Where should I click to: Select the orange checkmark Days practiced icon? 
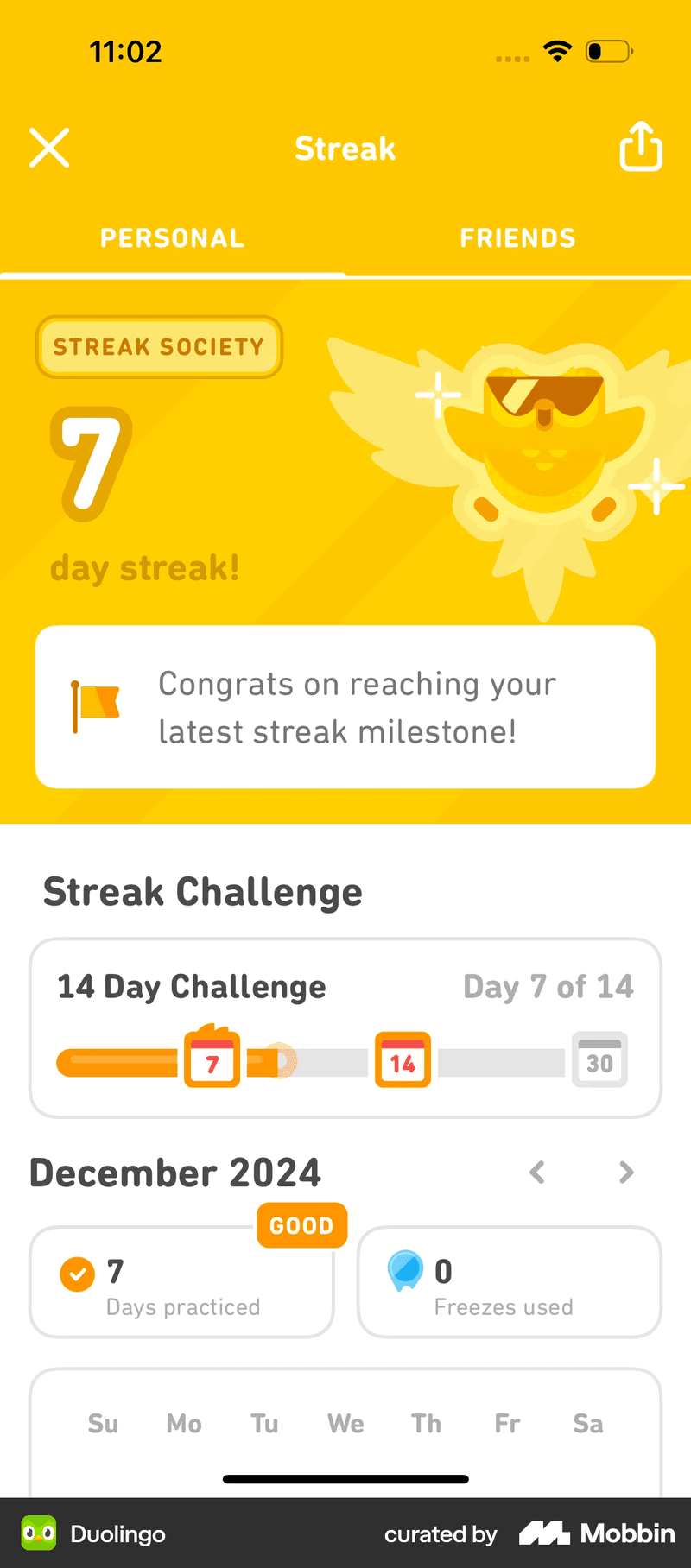(x=77, y=1272)
